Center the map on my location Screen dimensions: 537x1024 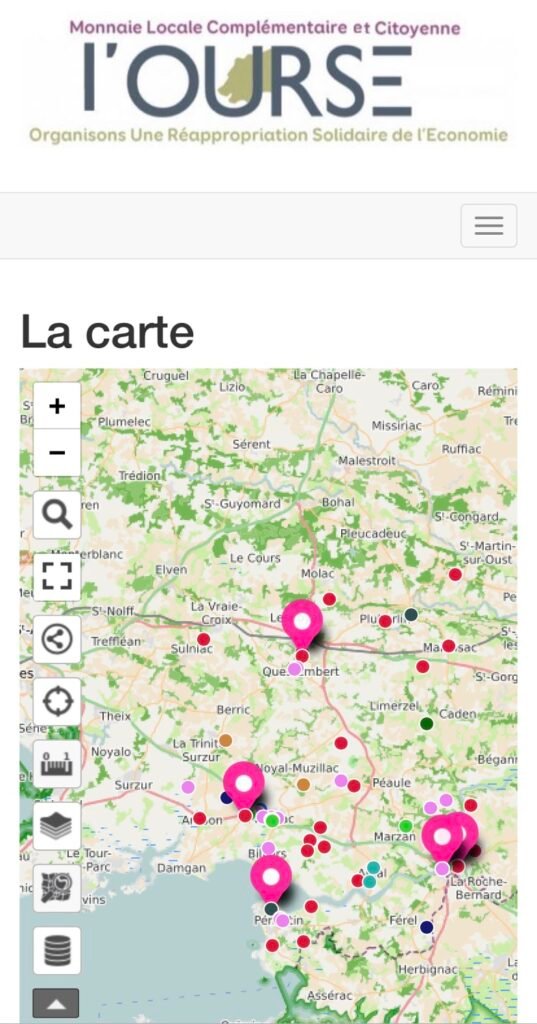[57, 701]
